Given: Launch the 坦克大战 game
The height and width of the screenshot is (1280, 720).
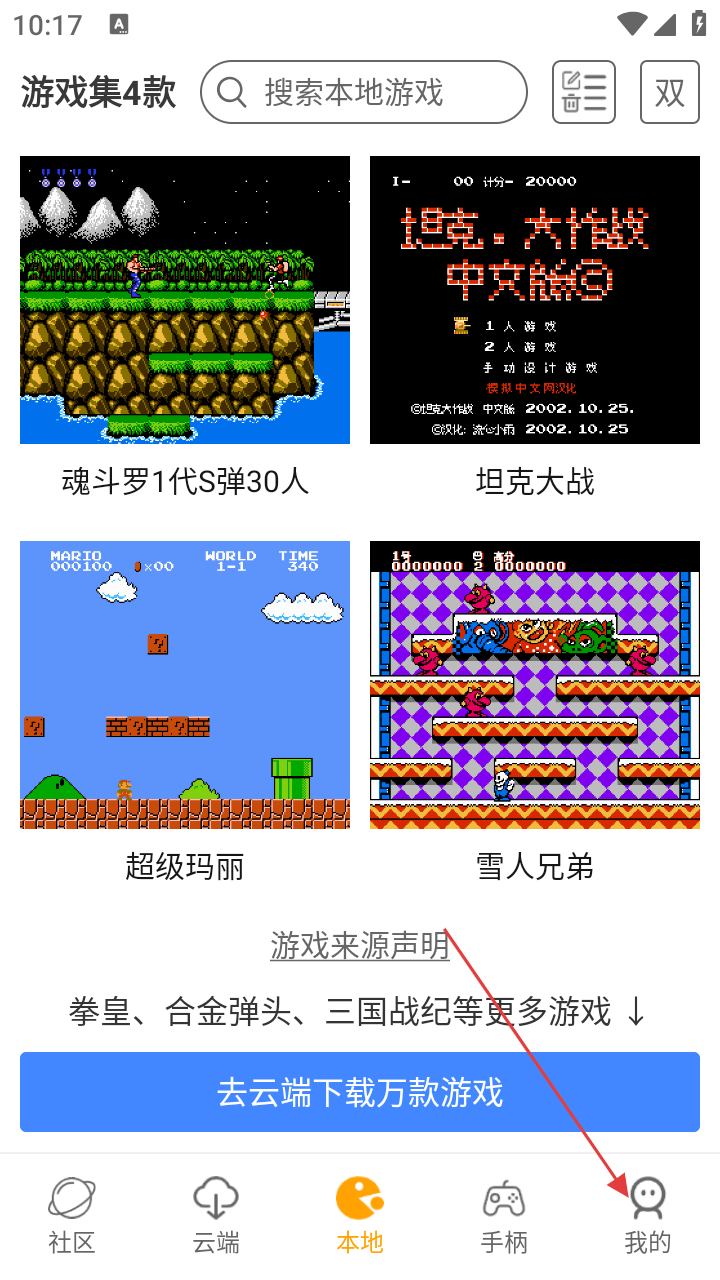Looking at the screenshot, I should [x=535, y=300].
